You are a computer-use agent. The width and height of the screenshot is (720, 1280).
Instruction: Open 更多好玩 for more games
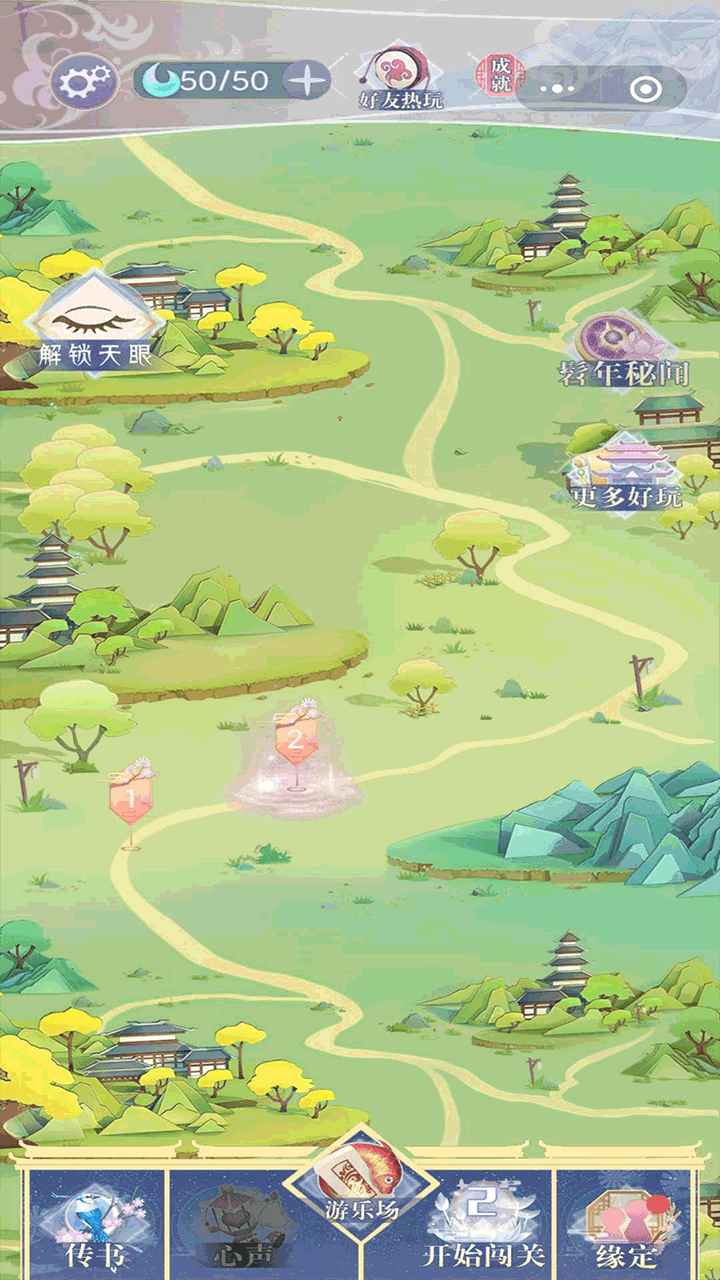[x=626, y=475]
